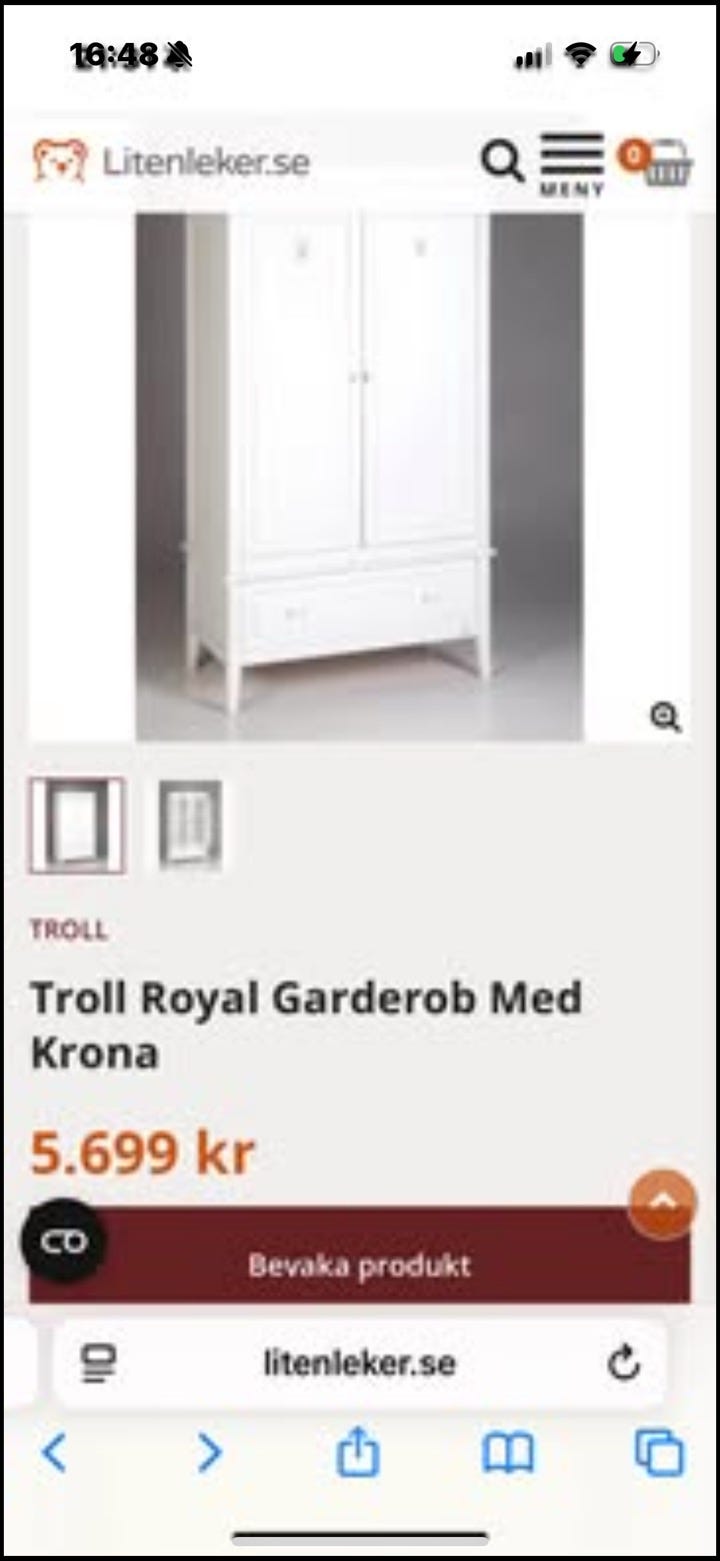Tap the muted notification bell in status bar

coord(178,55)
